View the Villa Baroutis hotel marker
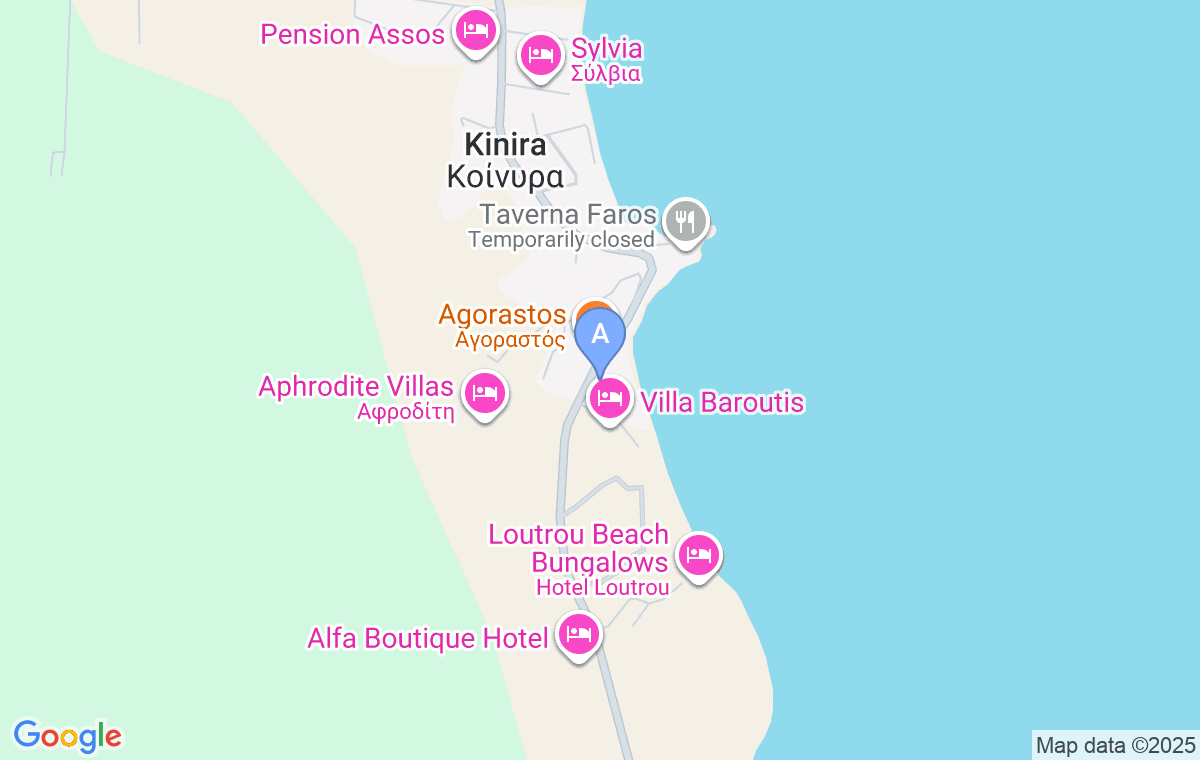Viewport: 1200px width, 760px height. tap(609, 400)
